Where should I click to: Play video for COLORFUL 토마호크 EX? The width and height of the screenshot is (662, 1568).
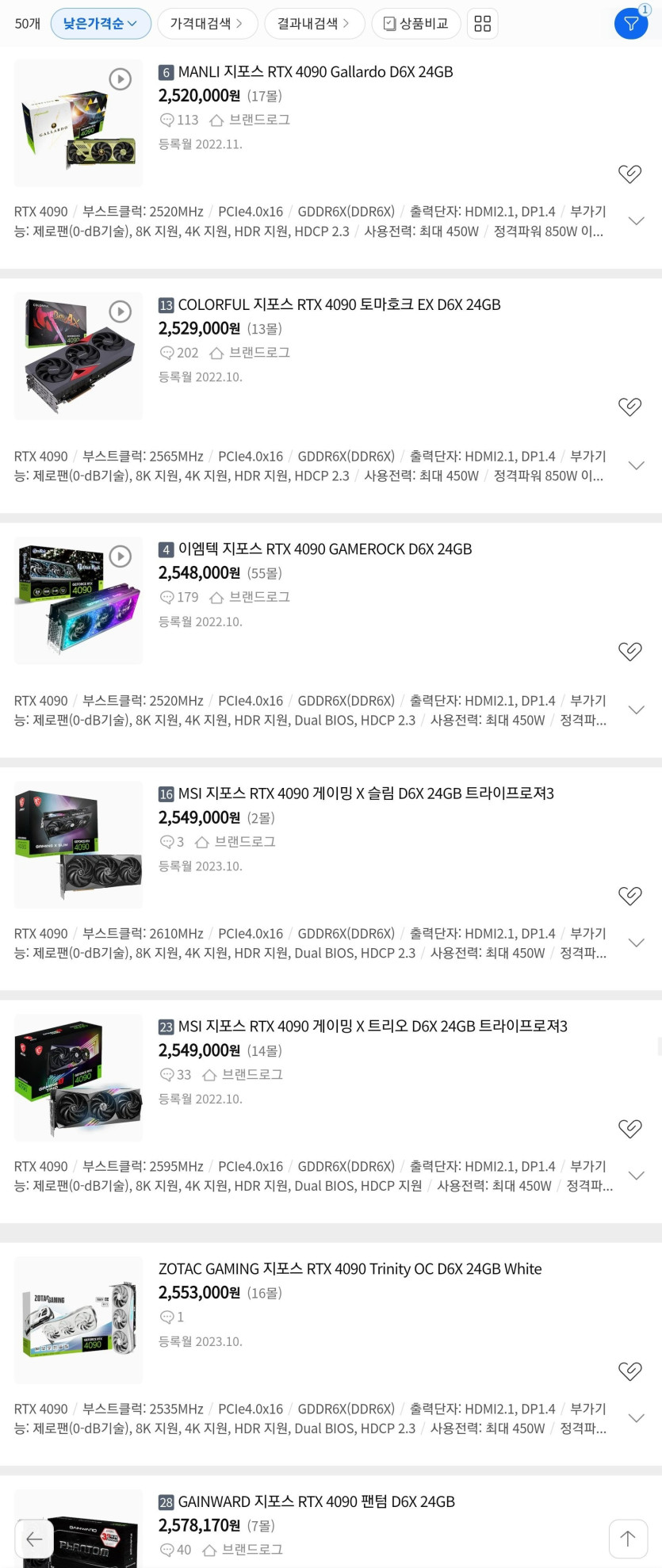coord(120,312)
